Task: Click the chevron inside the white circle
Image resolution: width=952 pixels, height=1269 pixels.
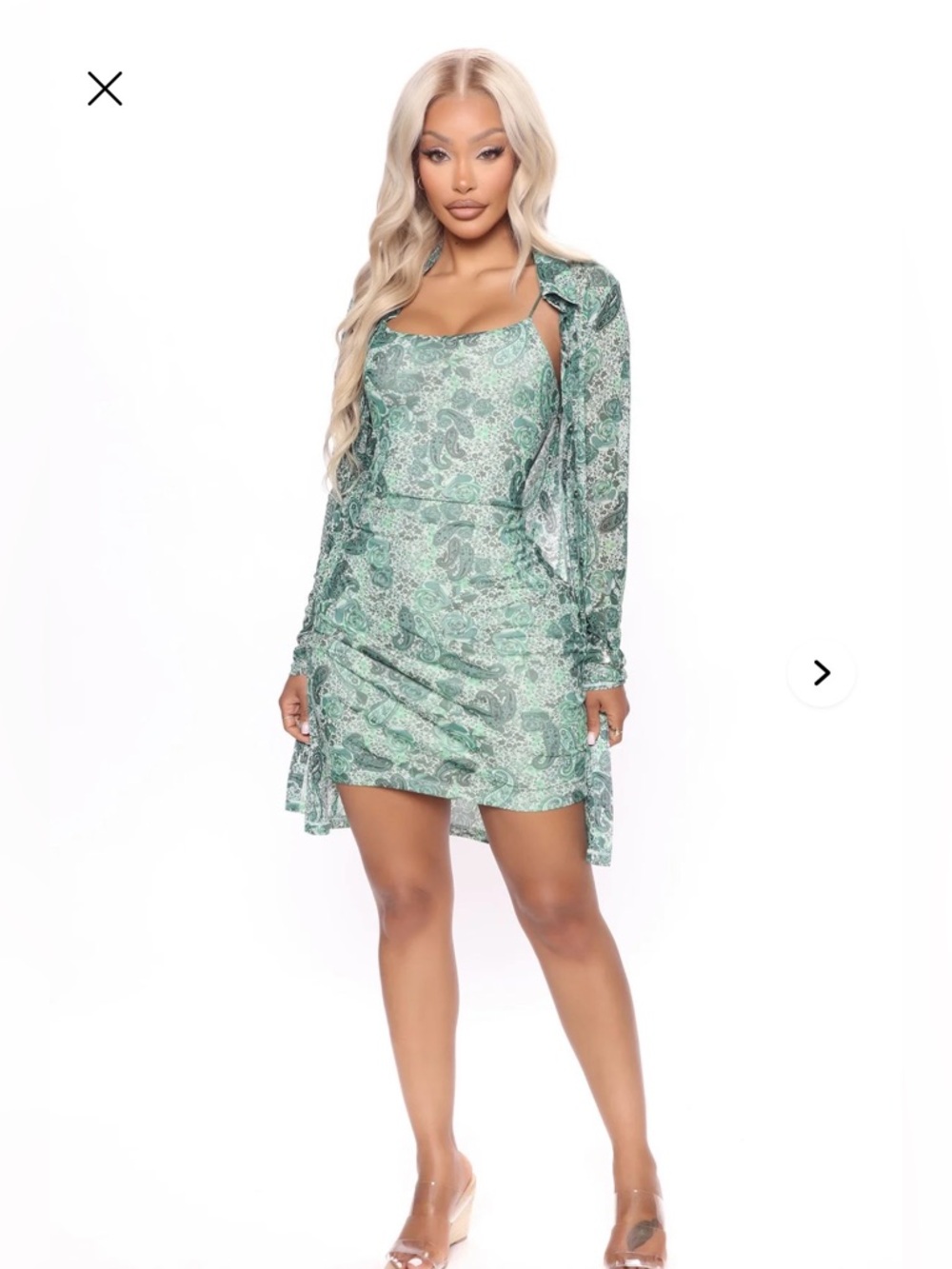Action: pyautogui.click(x=821, y=673)
